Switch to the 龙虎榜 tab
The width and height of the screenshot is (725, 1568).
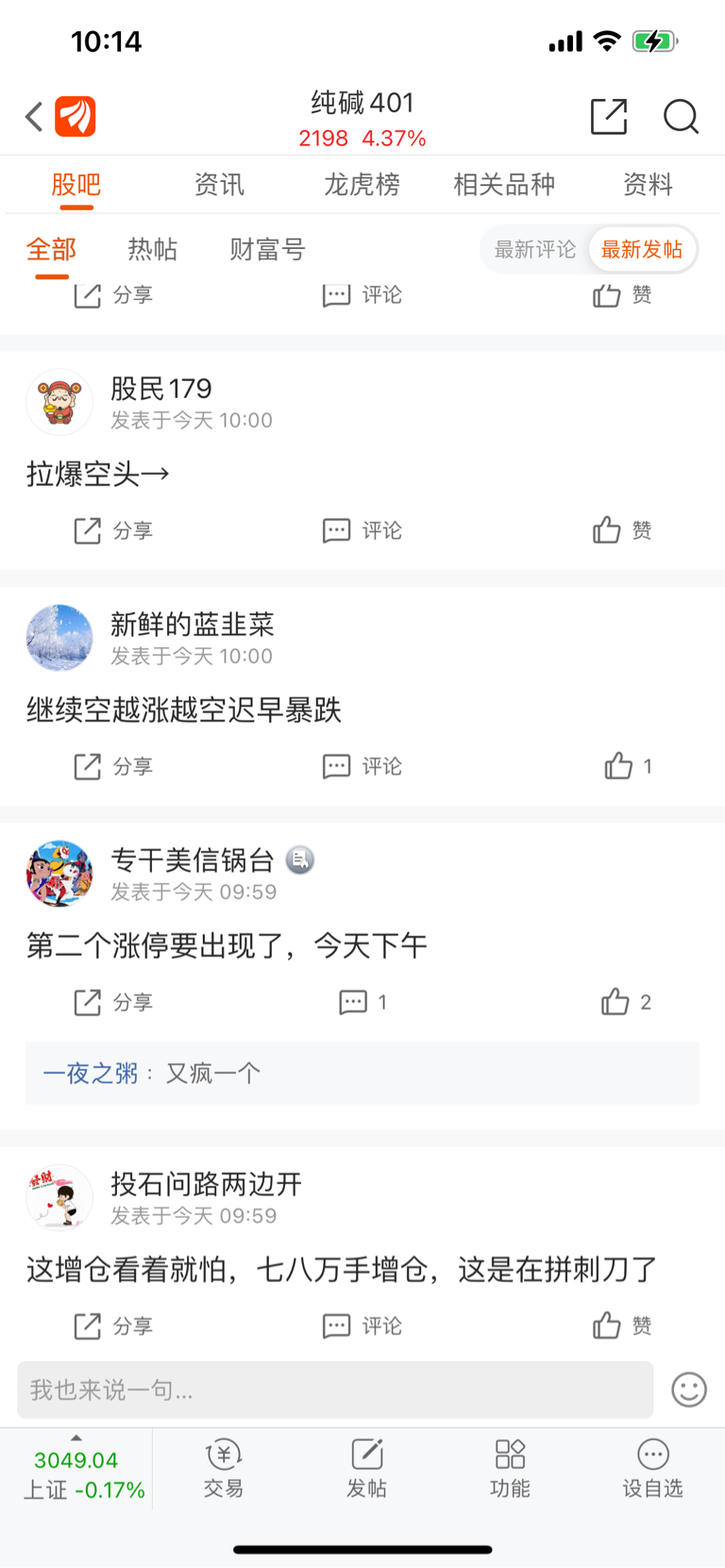pyautogui.click(x=362, y=184)
